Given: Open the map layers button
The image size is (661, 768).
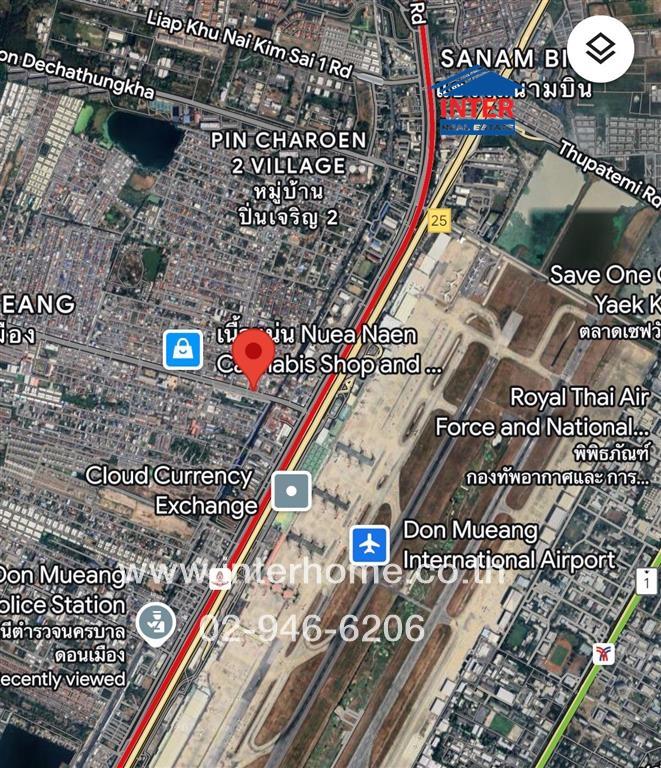Looking at the screenshot, I should pyautogui.click(x=600, y=49).
